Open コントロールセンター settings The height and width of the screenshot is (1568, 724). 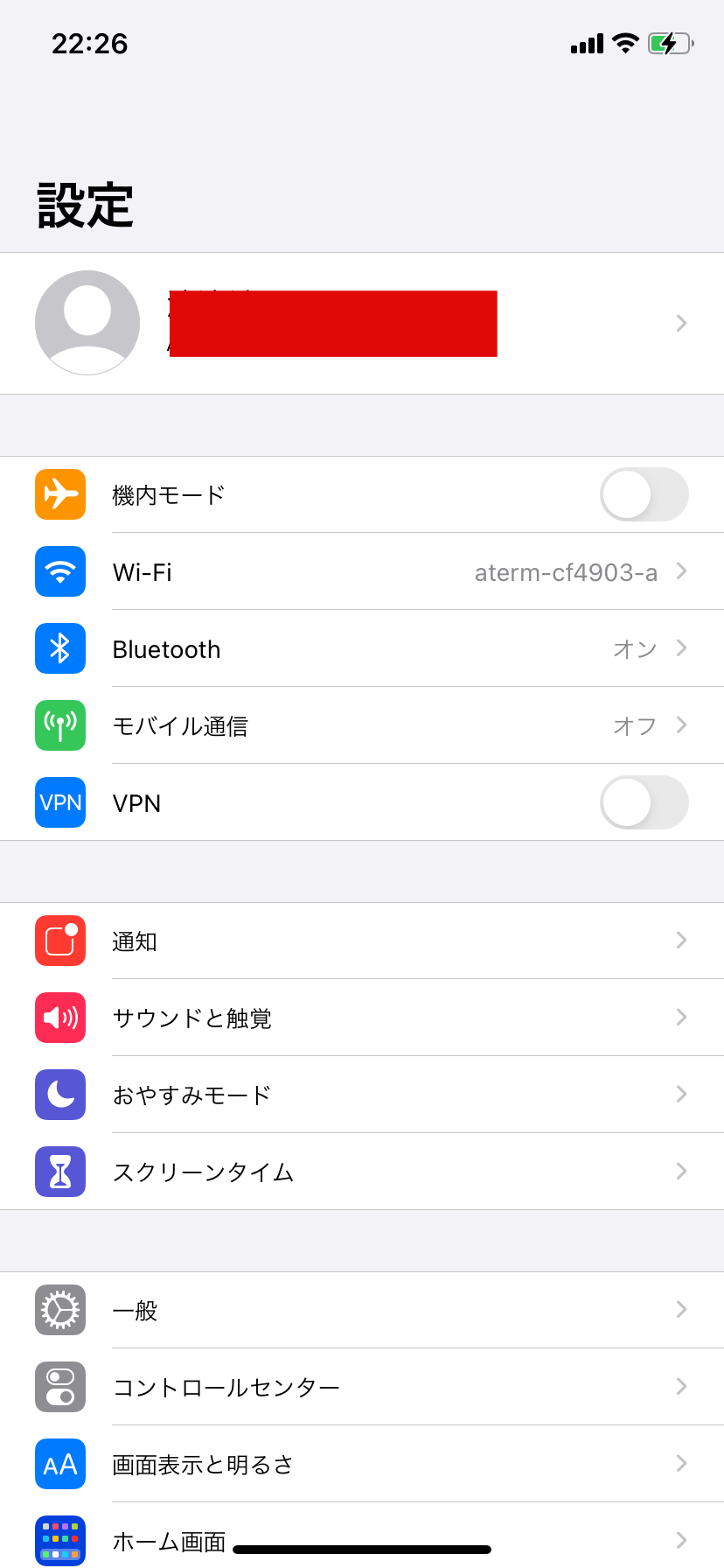click(362, 1387)
